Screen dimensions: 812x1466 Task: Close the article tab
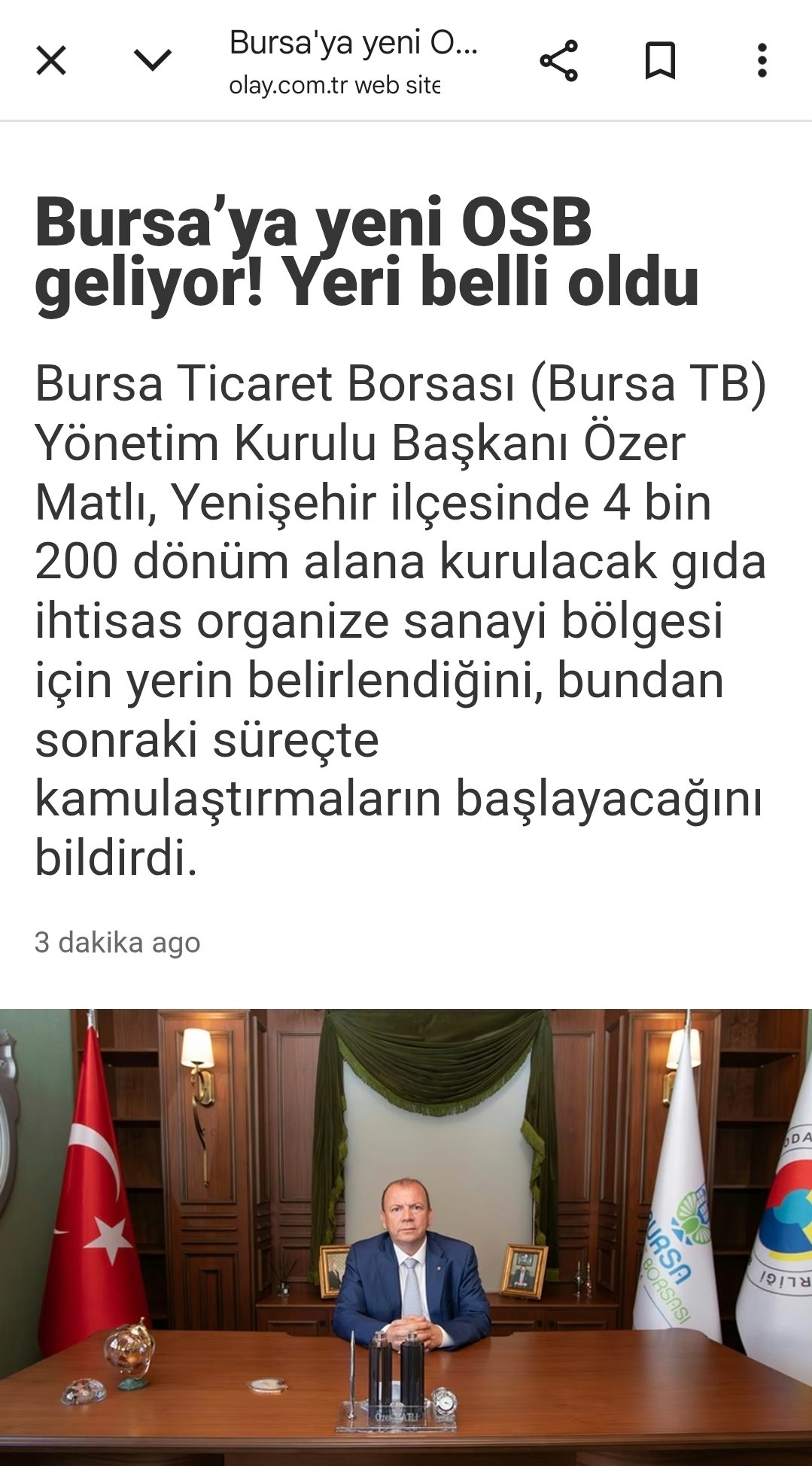(x=51, y=60)
